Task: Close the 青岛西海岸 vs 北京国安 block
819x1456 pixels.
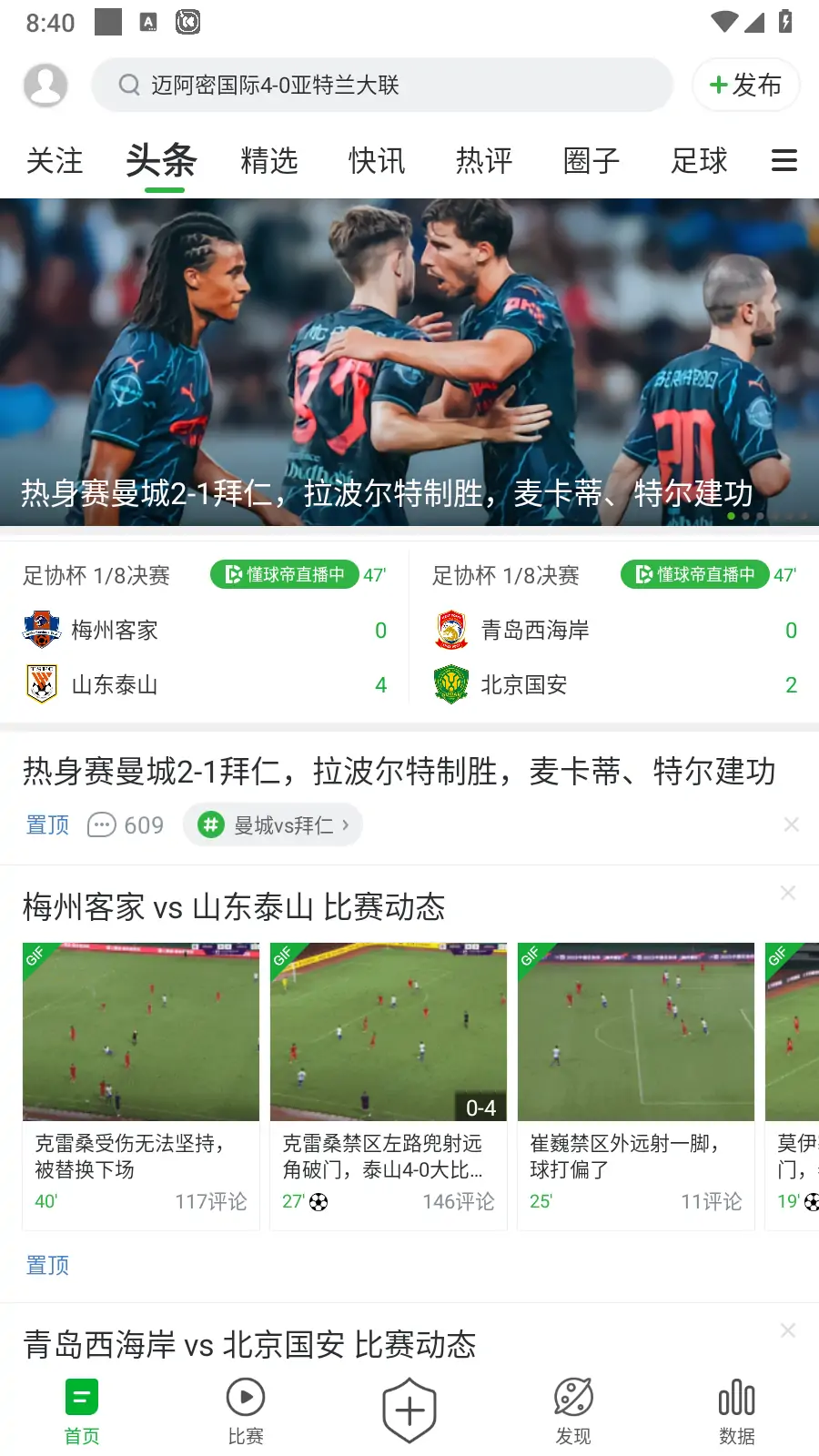Action: click(787, 1330)
